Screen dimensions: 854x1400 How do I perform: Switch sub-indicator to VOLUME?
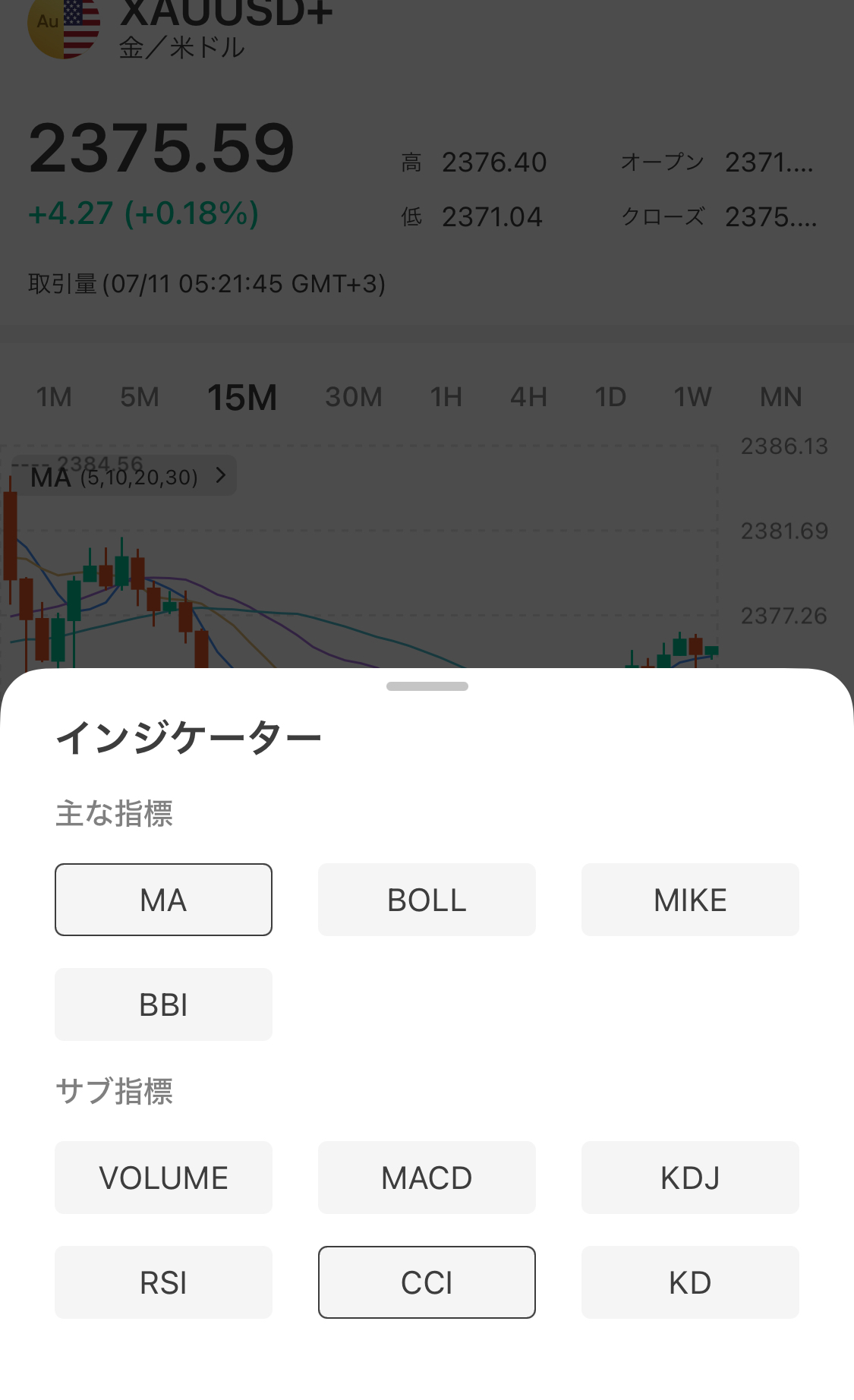163,1178
